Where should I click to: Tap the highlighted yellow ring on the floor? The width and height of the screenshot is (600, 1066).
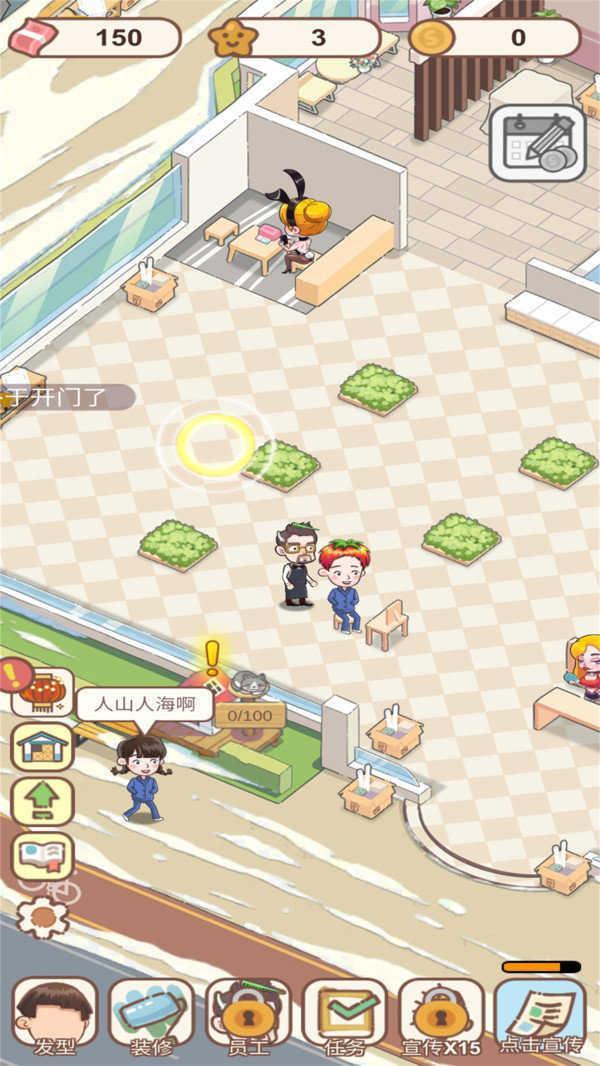(x=216, y=445)
